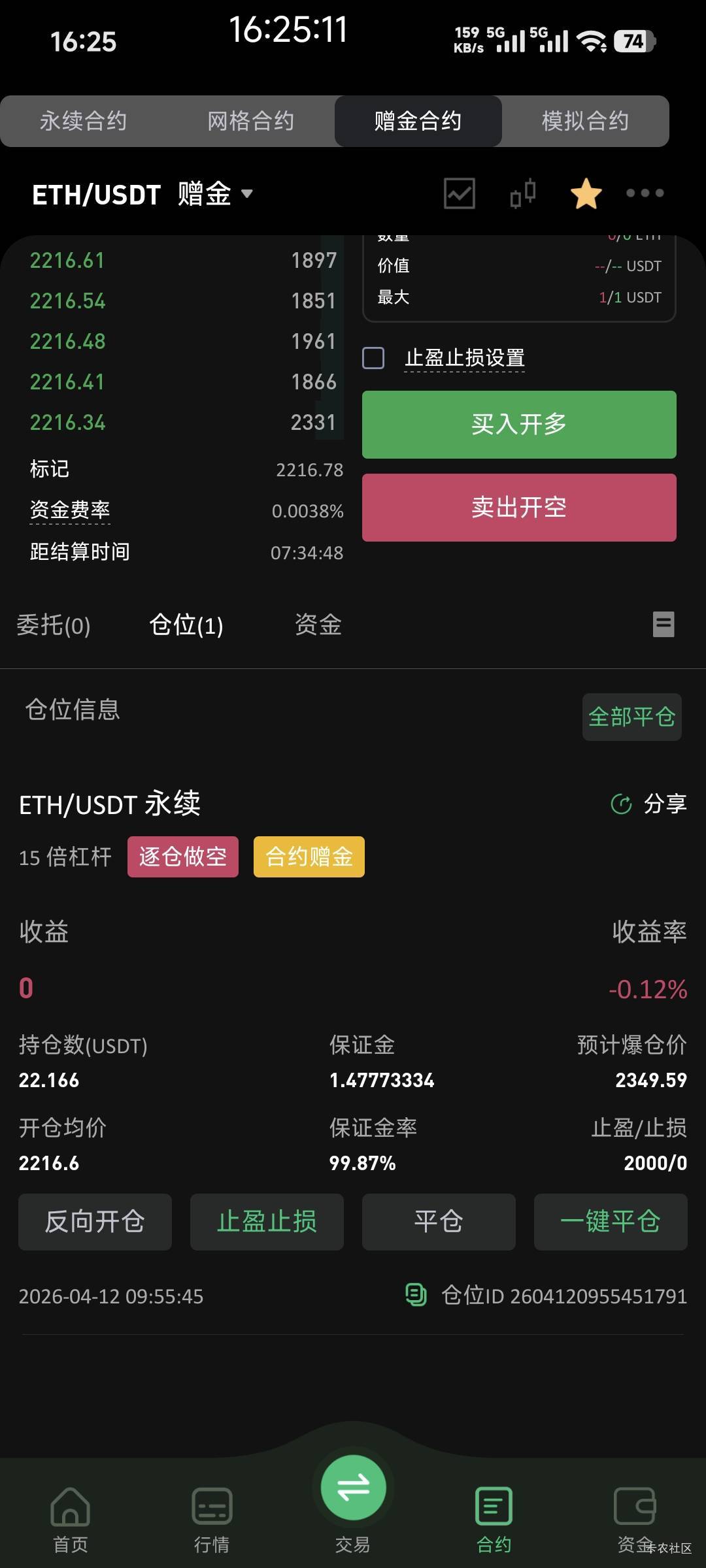Open the candlestick chart icon
Image resolution: width=706 pixels, height=1568 pixels.
click(523, 193)
